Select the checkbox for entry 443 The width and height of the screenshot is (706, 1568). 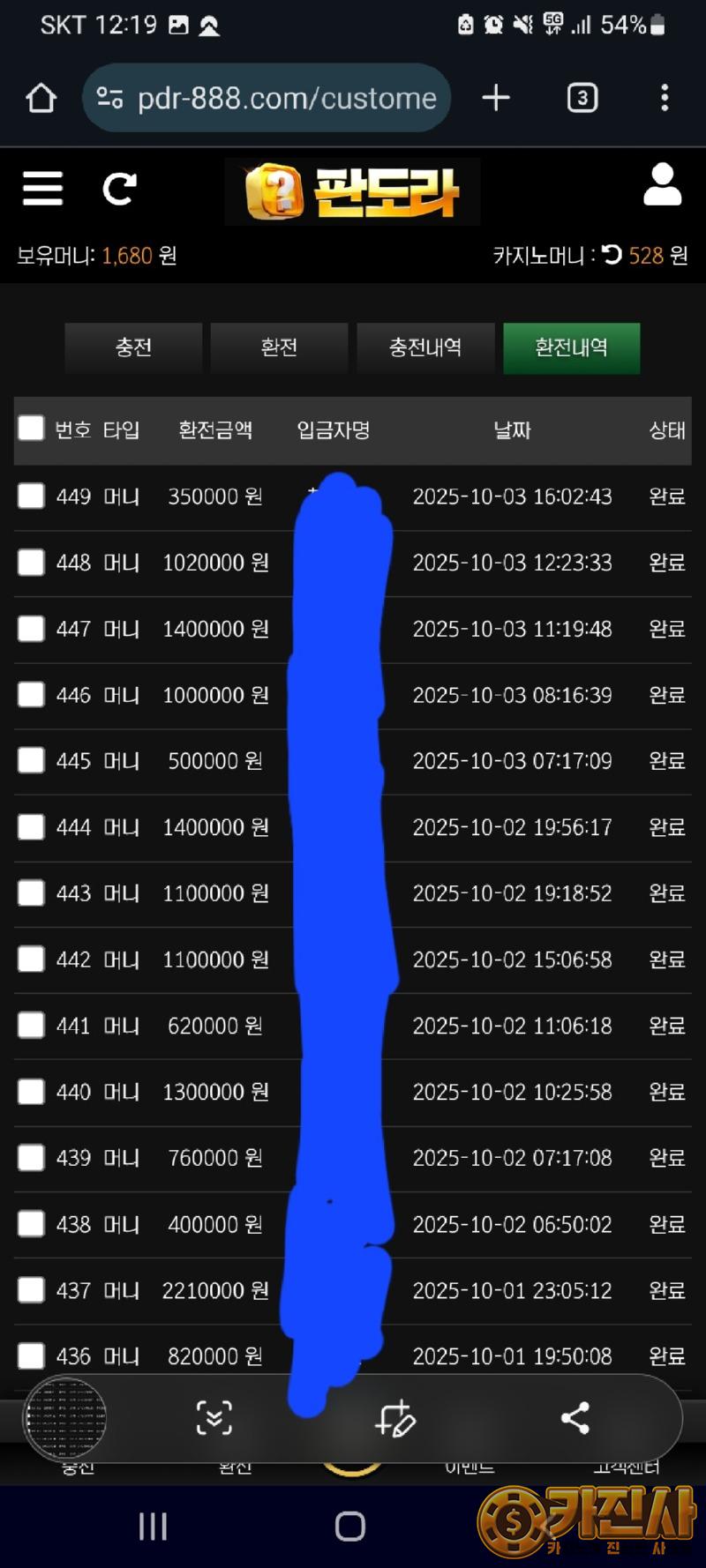pyautogui.click(x=31, y=893)
